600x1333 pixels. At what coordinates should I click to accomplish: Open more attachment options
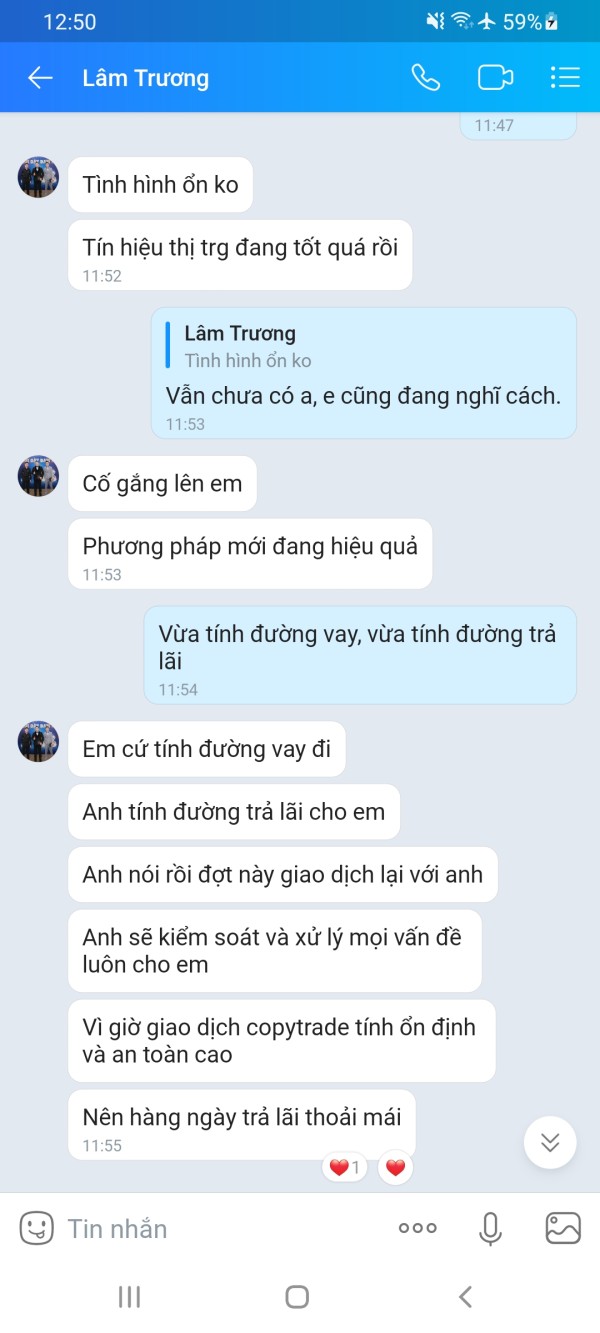click(x=417, y=1228)
